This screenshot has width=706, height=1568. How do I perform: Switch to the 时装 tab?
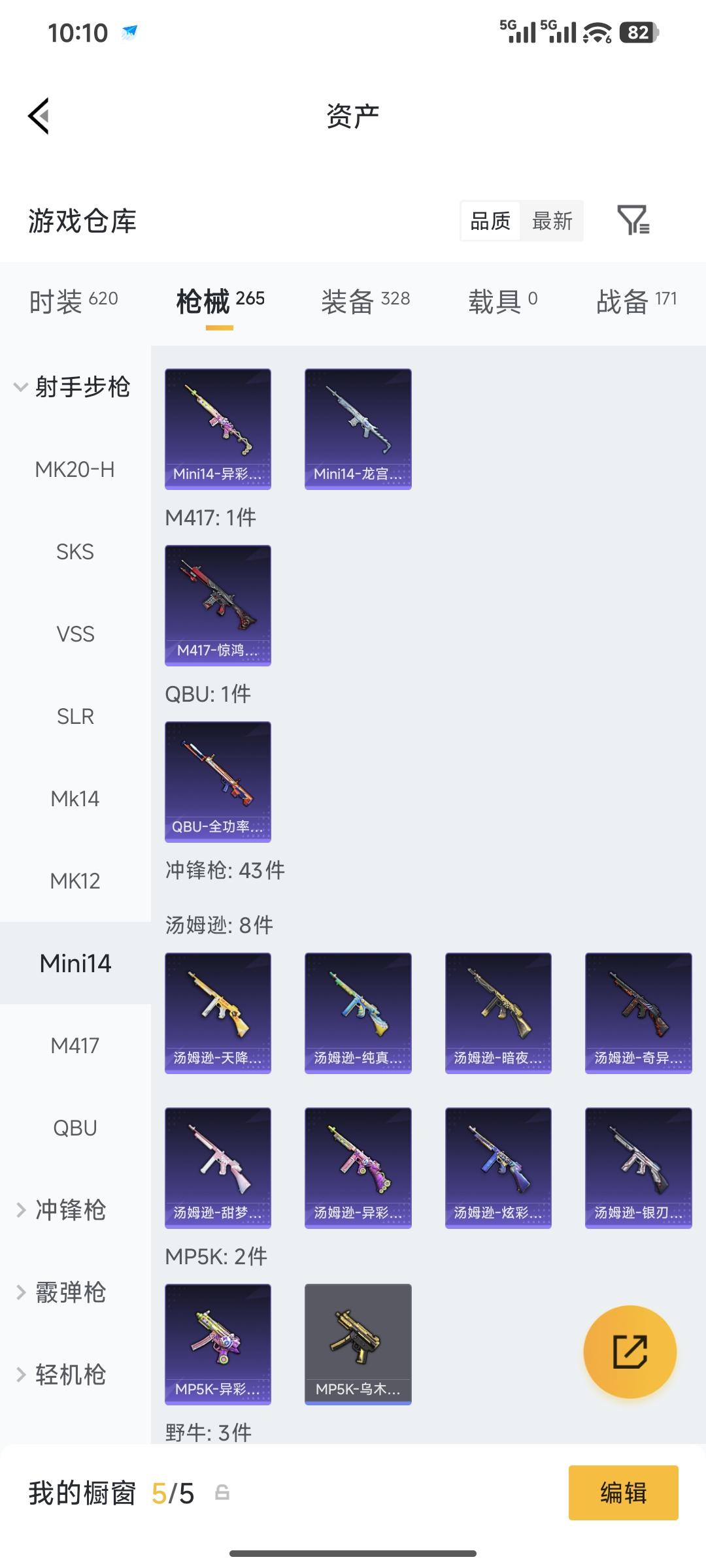pos(73,301)
